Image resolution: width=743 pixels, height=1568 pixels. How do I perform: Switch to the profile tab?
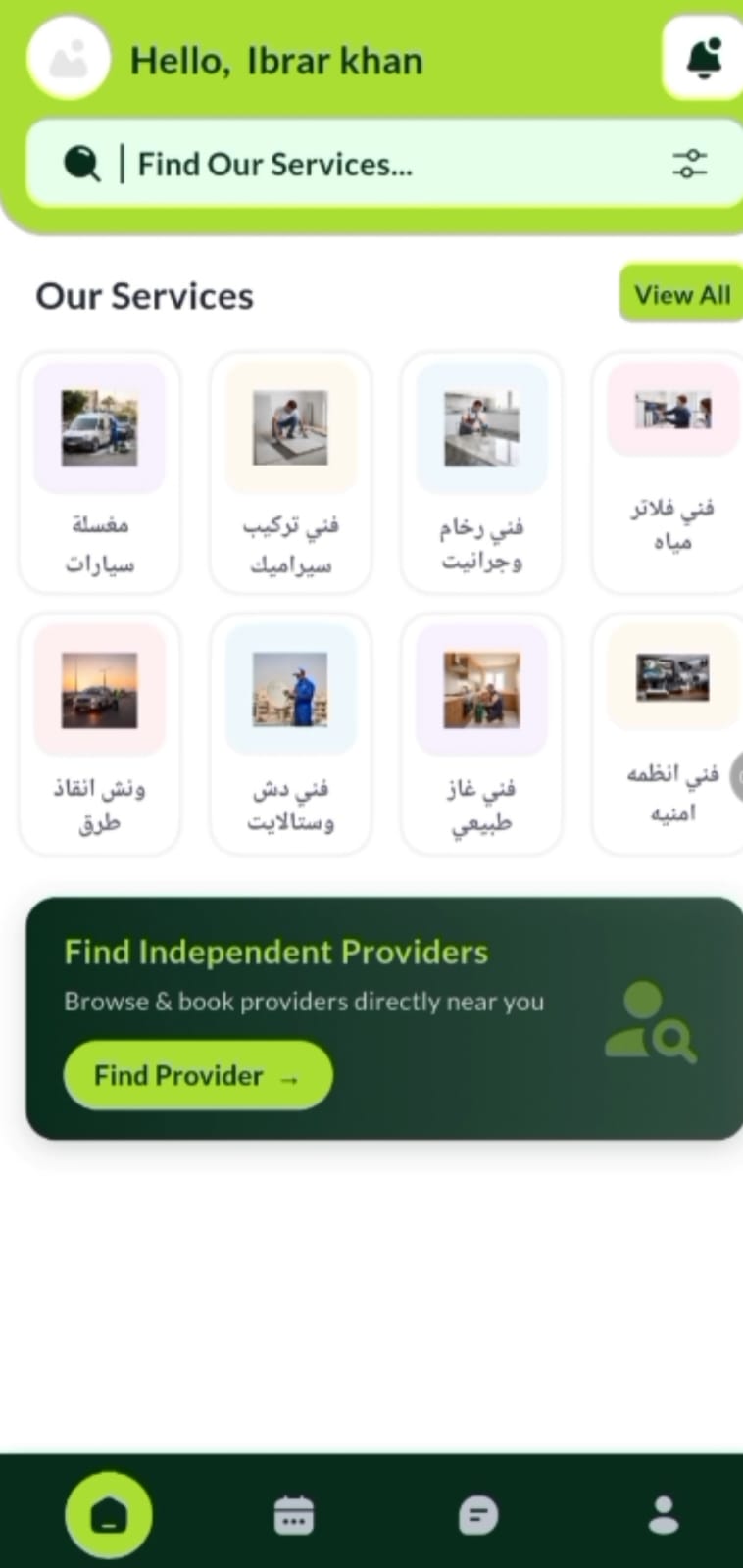(664, 1515)
